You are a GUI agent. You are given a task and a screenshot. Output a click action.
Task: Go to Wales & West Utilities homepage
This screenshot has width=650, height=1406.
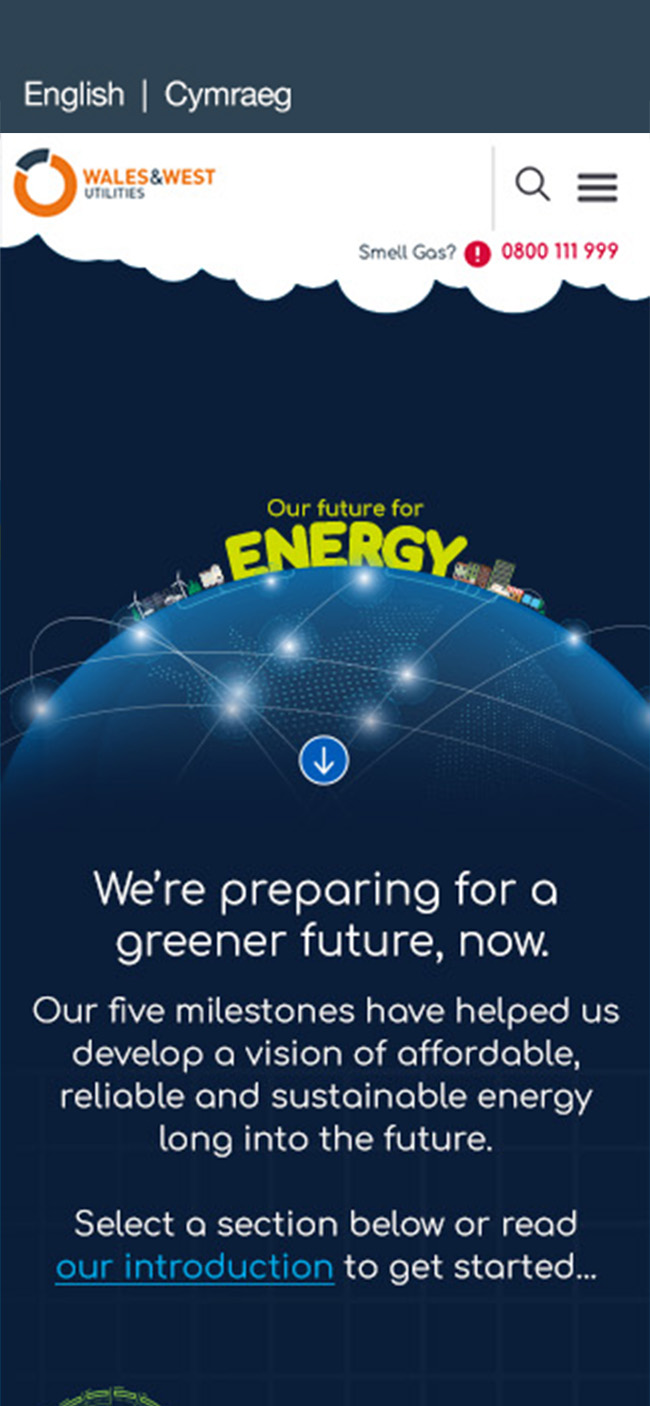click(x=114, y=183)
